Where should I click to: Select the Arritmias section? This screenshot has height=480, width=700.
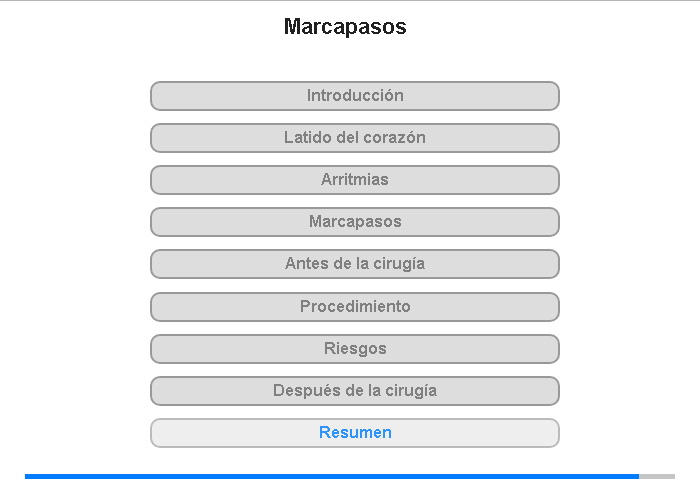[355, 180]
